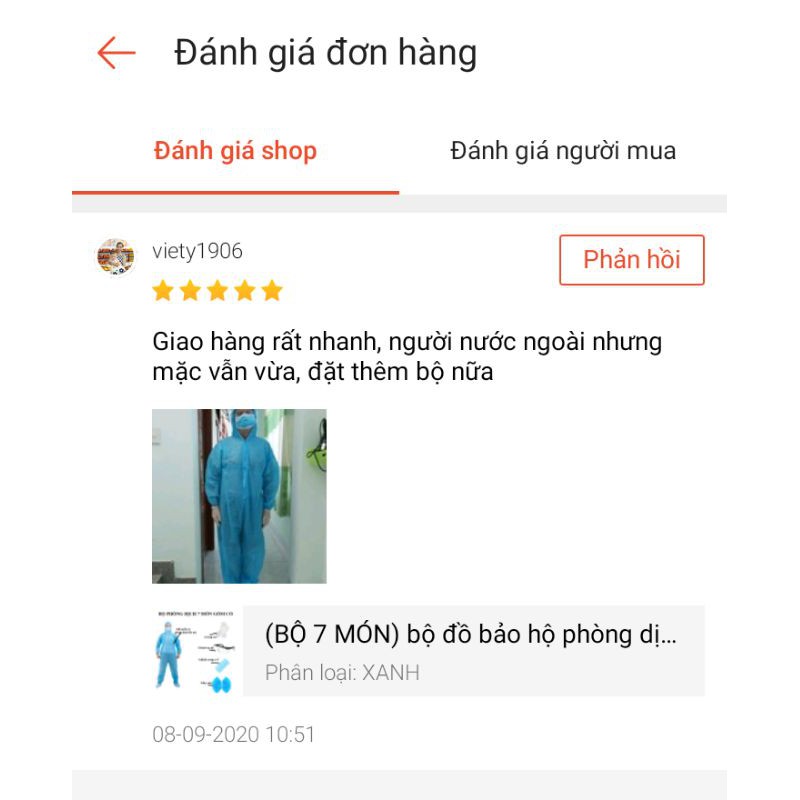The height and width of the screenshot is (800, 800).
Task: Enlarge the review photo of blue suit
Action: [239, 496]
